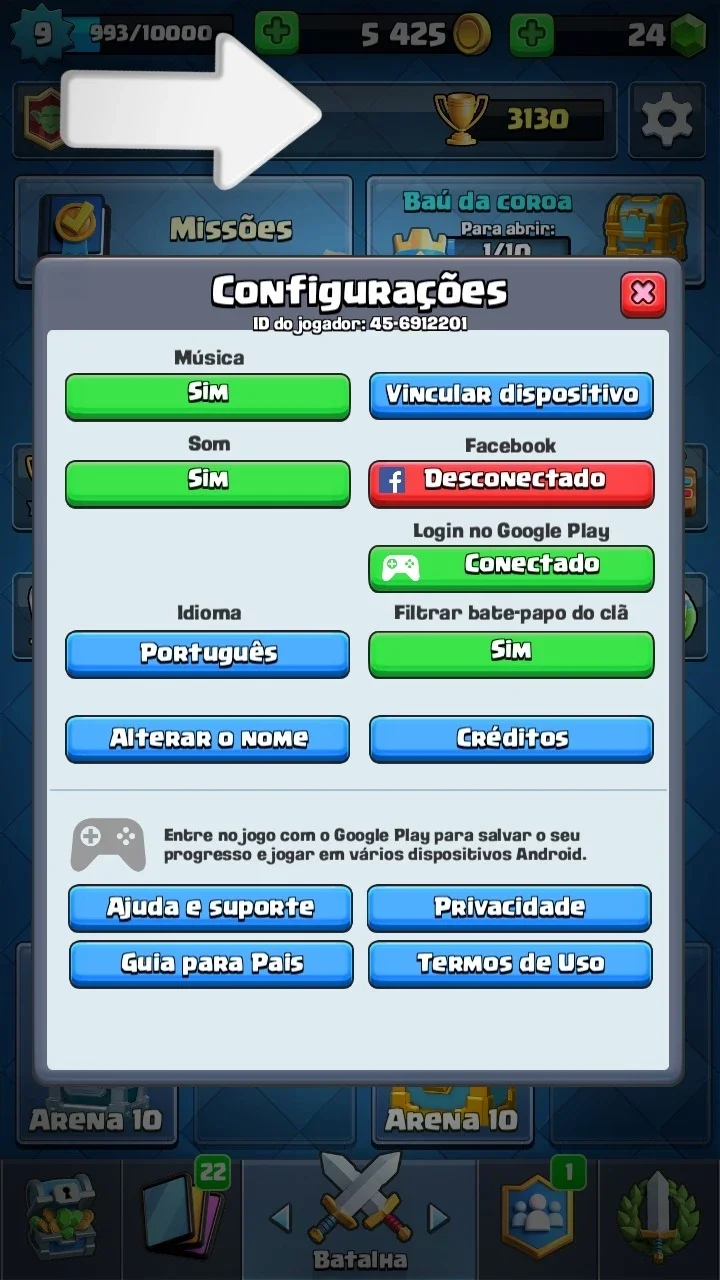The width and height of the screenshot is (720, 1280).
Task: Open Guia para Pais
Action: tap(211, 964)
